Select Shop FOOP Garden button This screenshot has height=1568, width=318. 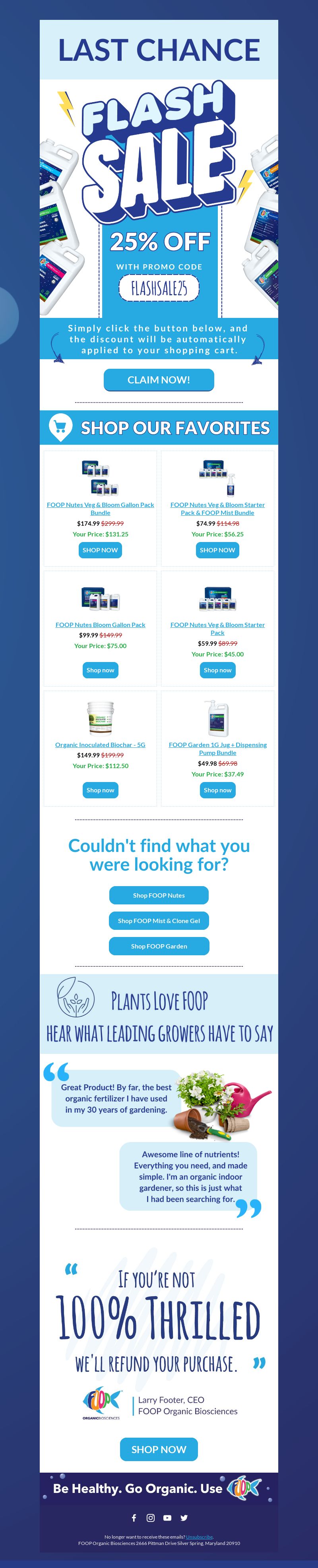click(158, 946)
